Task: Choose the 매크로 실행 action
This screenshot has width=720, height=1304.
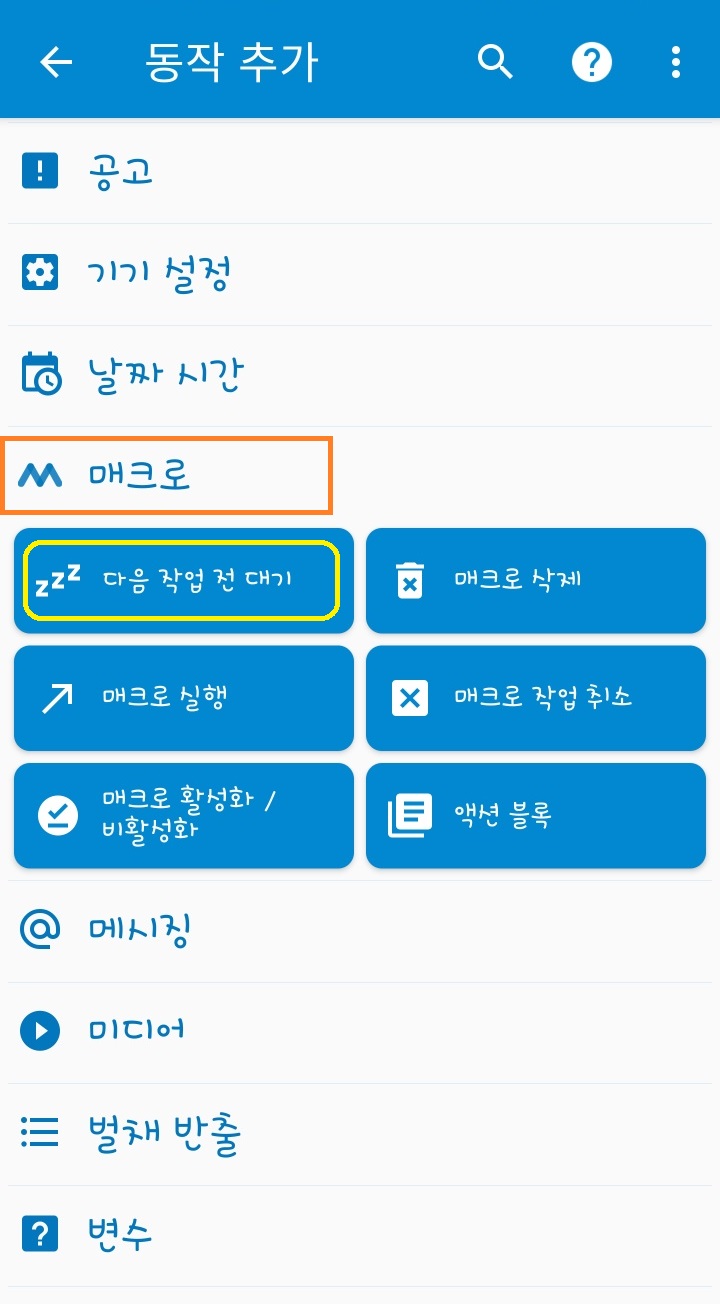Action: tap(183, 698)
